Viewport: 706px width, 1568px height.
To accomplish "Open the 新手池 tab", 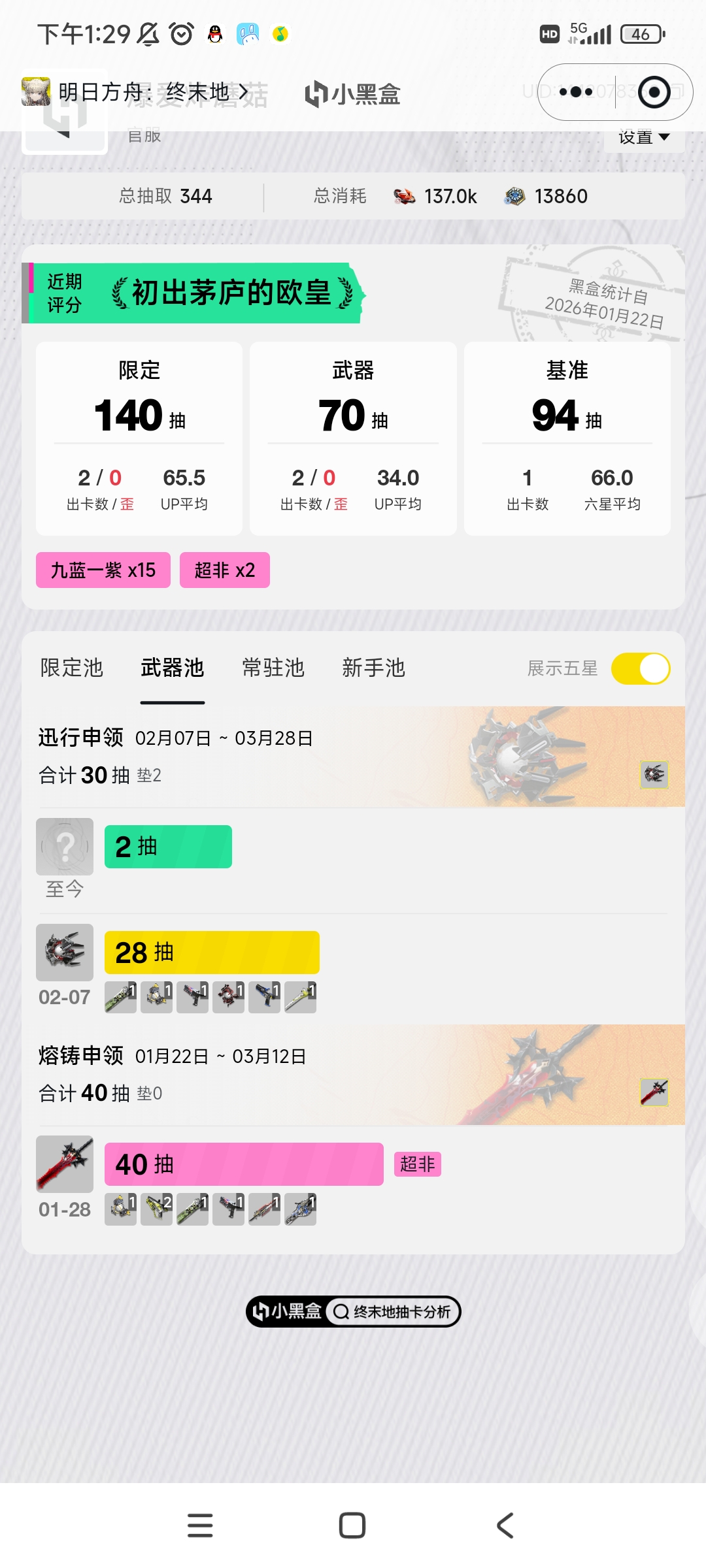I will 374,668.
